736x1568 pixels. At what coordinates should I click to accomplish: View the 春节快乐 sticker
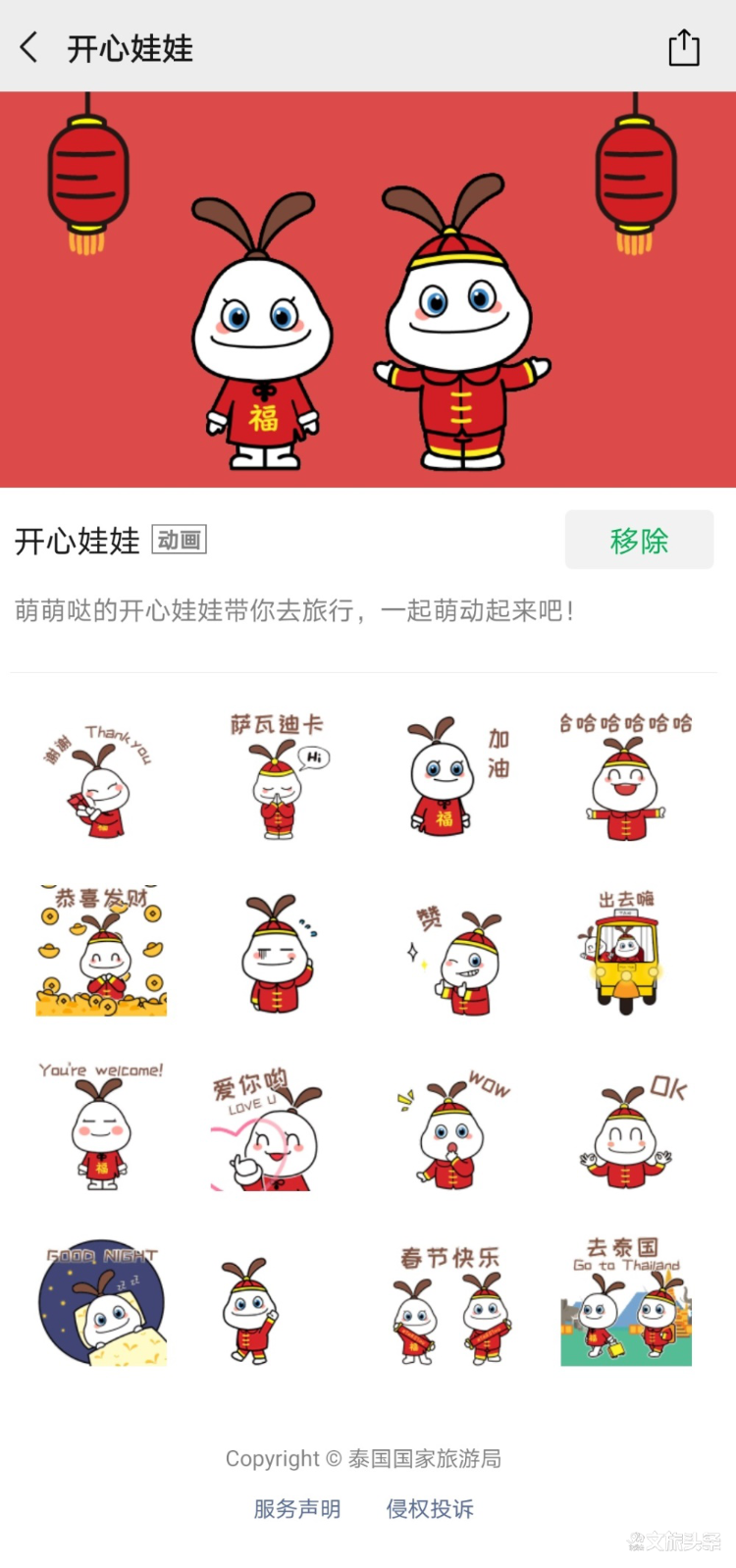[x=451, y=1303]
